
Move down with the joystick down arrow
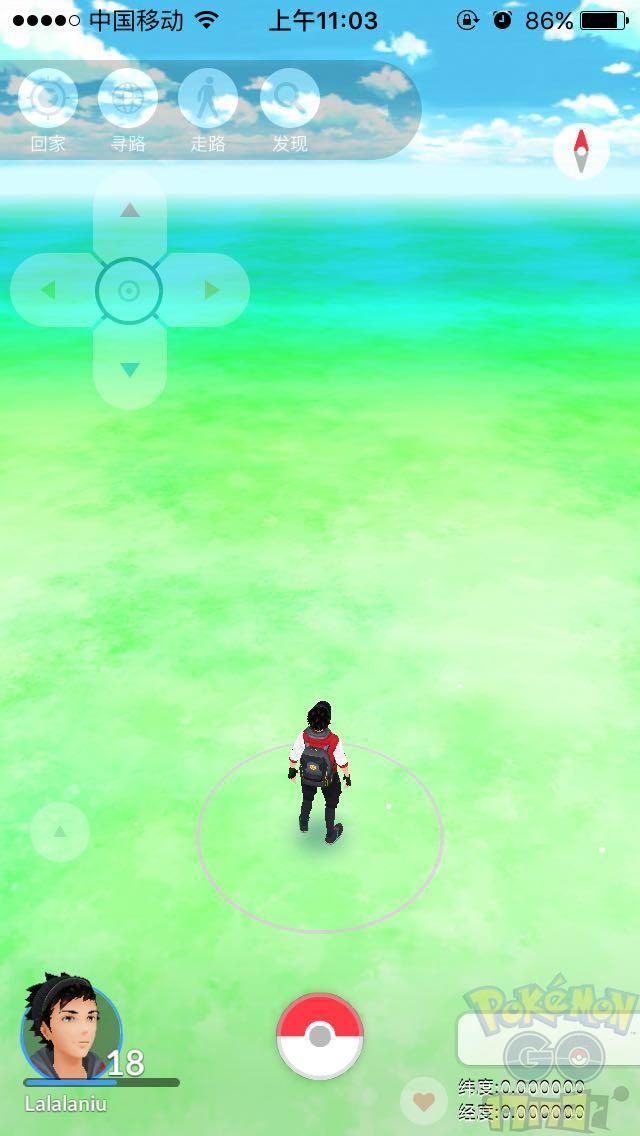pos(130,370)
